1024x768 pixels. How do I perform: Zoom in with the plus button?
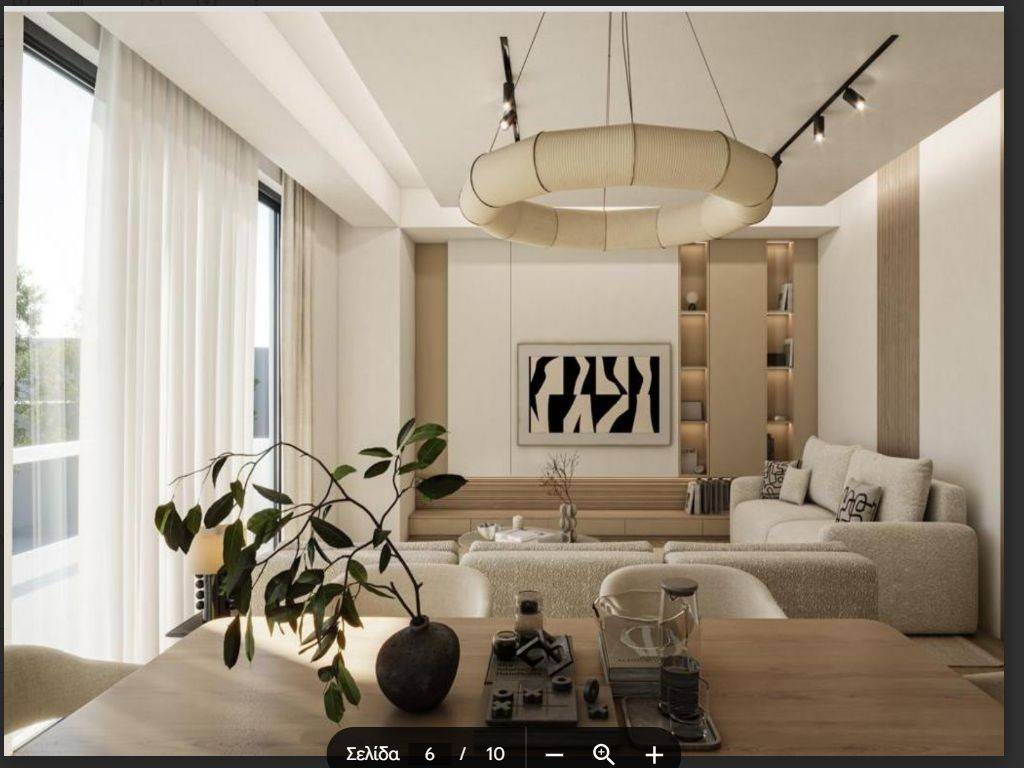click(x=654, y=755)
